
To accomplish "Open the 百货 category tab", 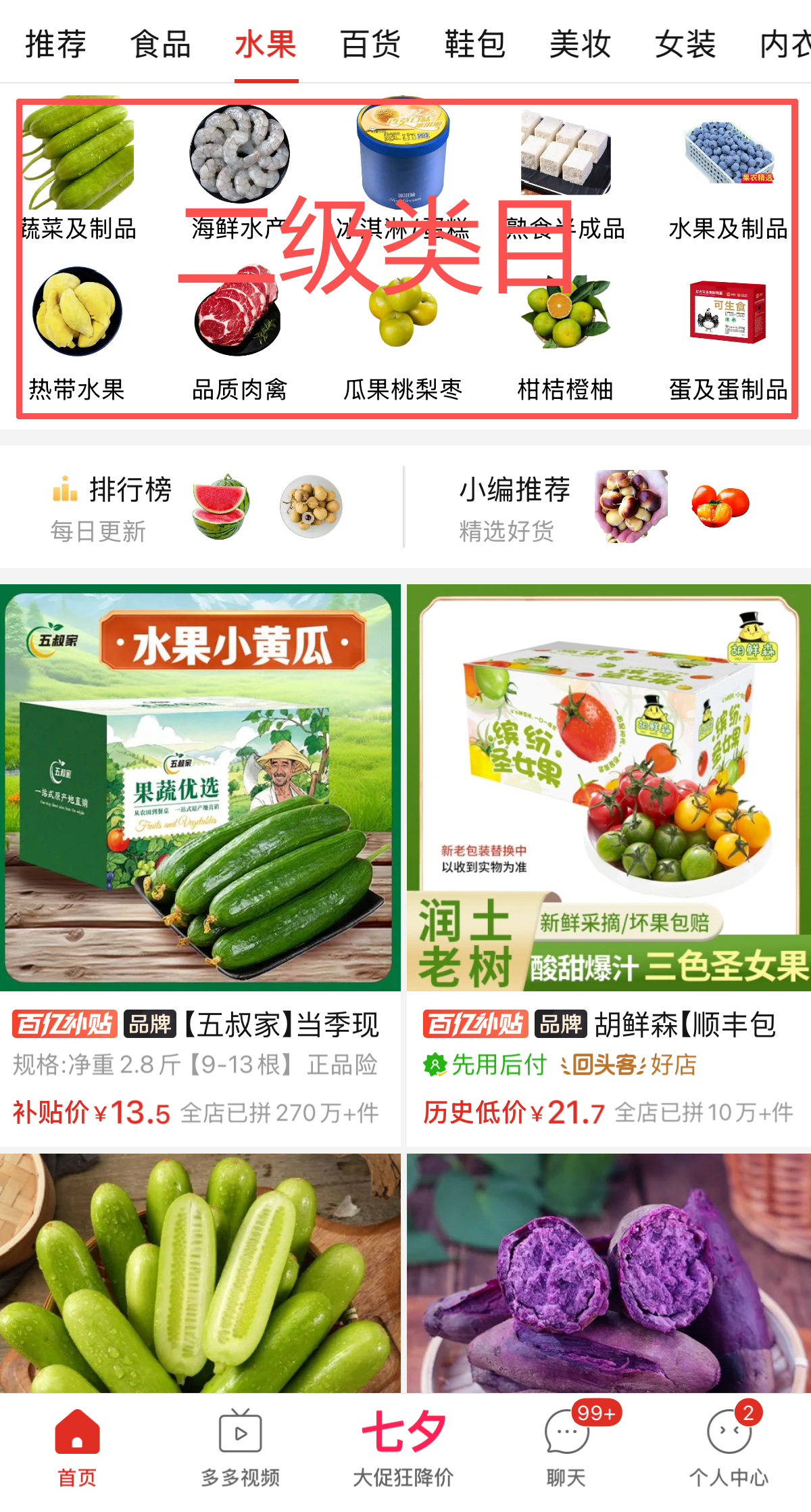I will pos(370,45).
